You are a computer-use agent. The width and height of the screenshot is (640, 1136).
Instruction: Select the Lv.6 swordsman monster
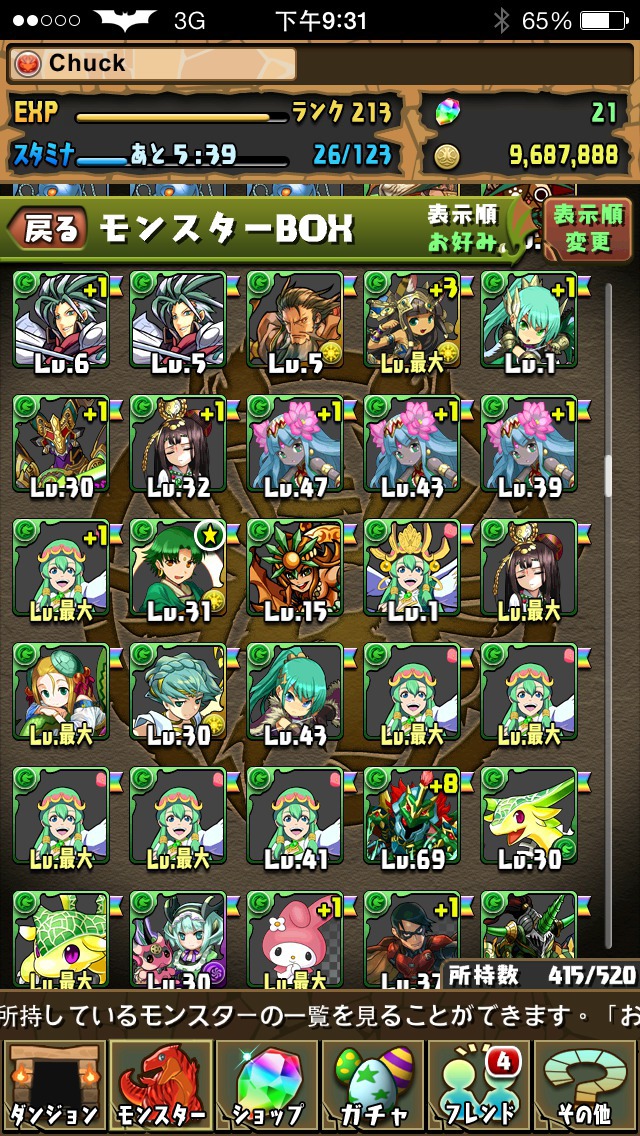[x=61, y=320]
